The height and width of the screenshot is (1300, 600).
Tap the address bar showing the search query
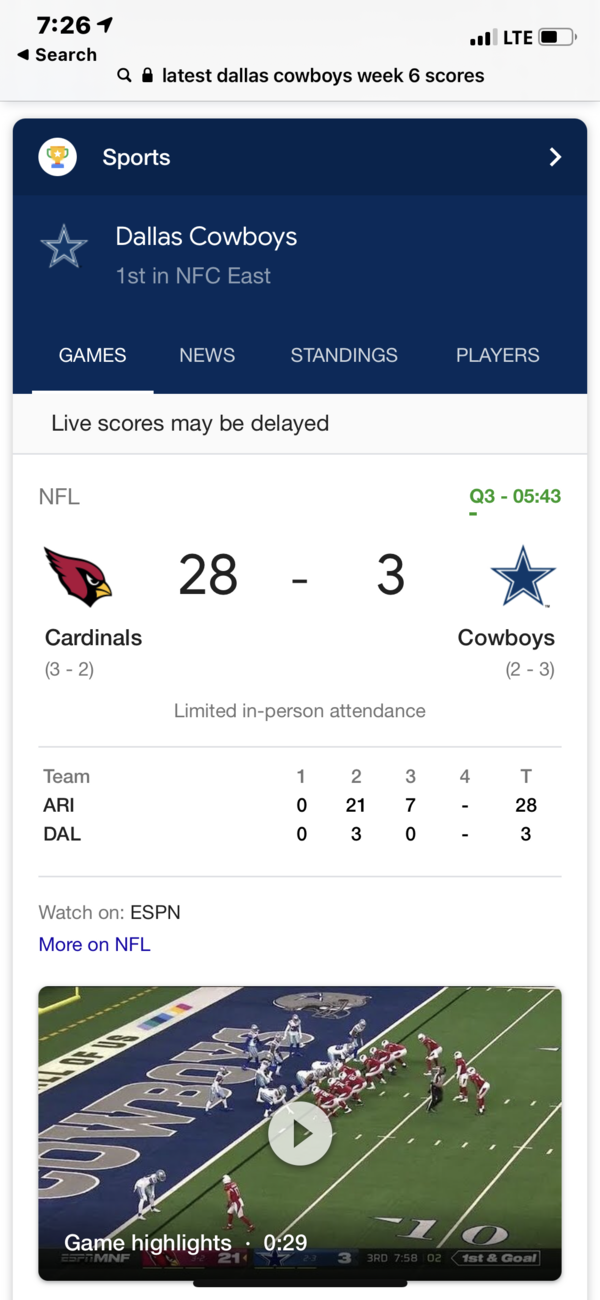point(310,76)
